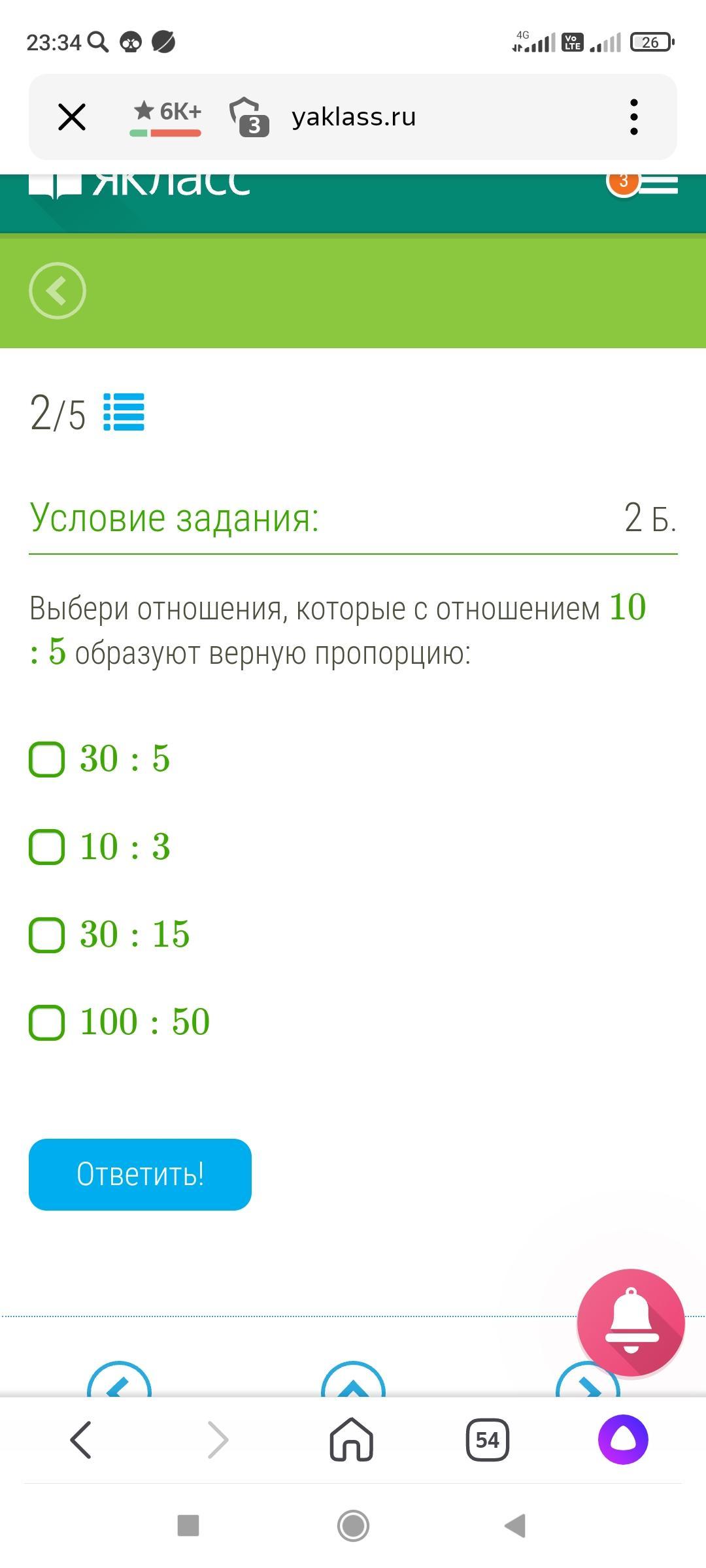Go back using the green circle arrow
706x1568 pixels.
(x=58, y=291)
